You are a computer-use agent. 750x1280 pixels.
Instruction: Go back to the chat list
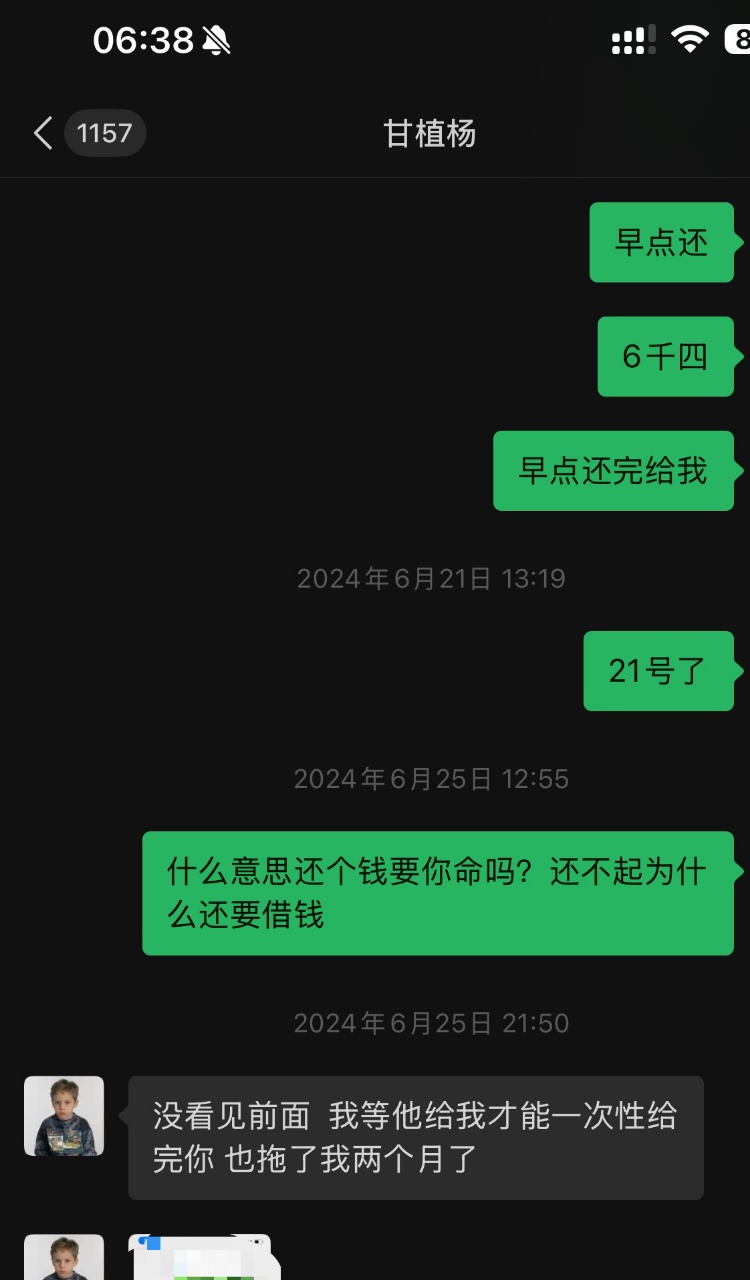[x=42, y=133]
